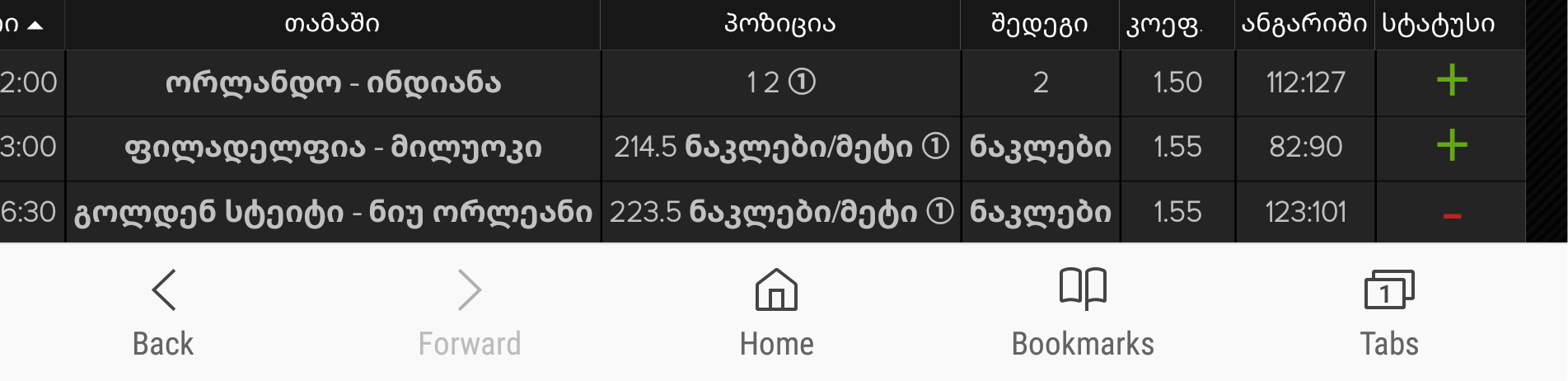Open the info icon beside 1 2 position
Viewport: 1568px width, 381px height.
tap(802, 82)
